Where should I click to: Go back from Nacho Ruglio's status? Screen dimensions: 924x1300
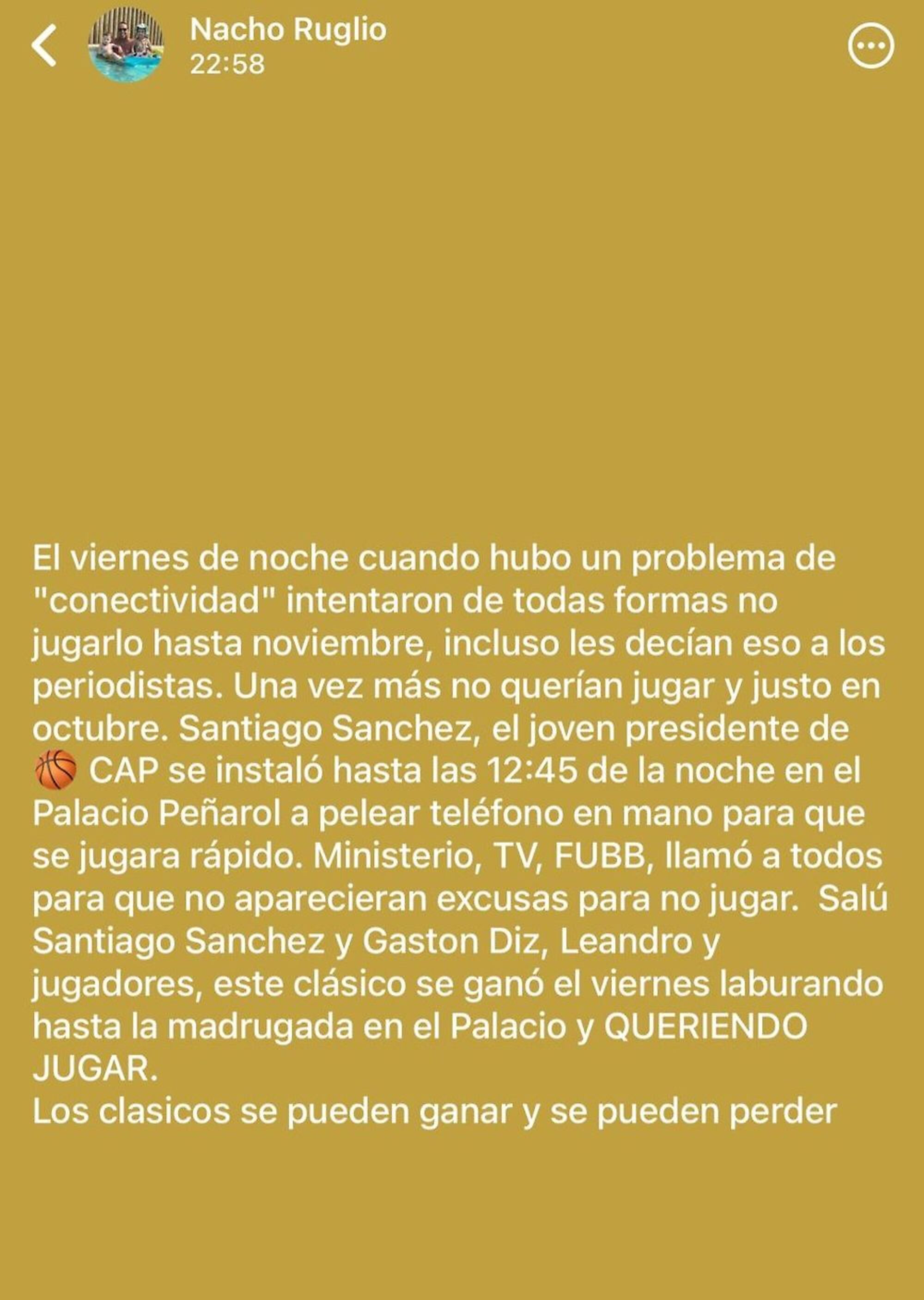44,46
